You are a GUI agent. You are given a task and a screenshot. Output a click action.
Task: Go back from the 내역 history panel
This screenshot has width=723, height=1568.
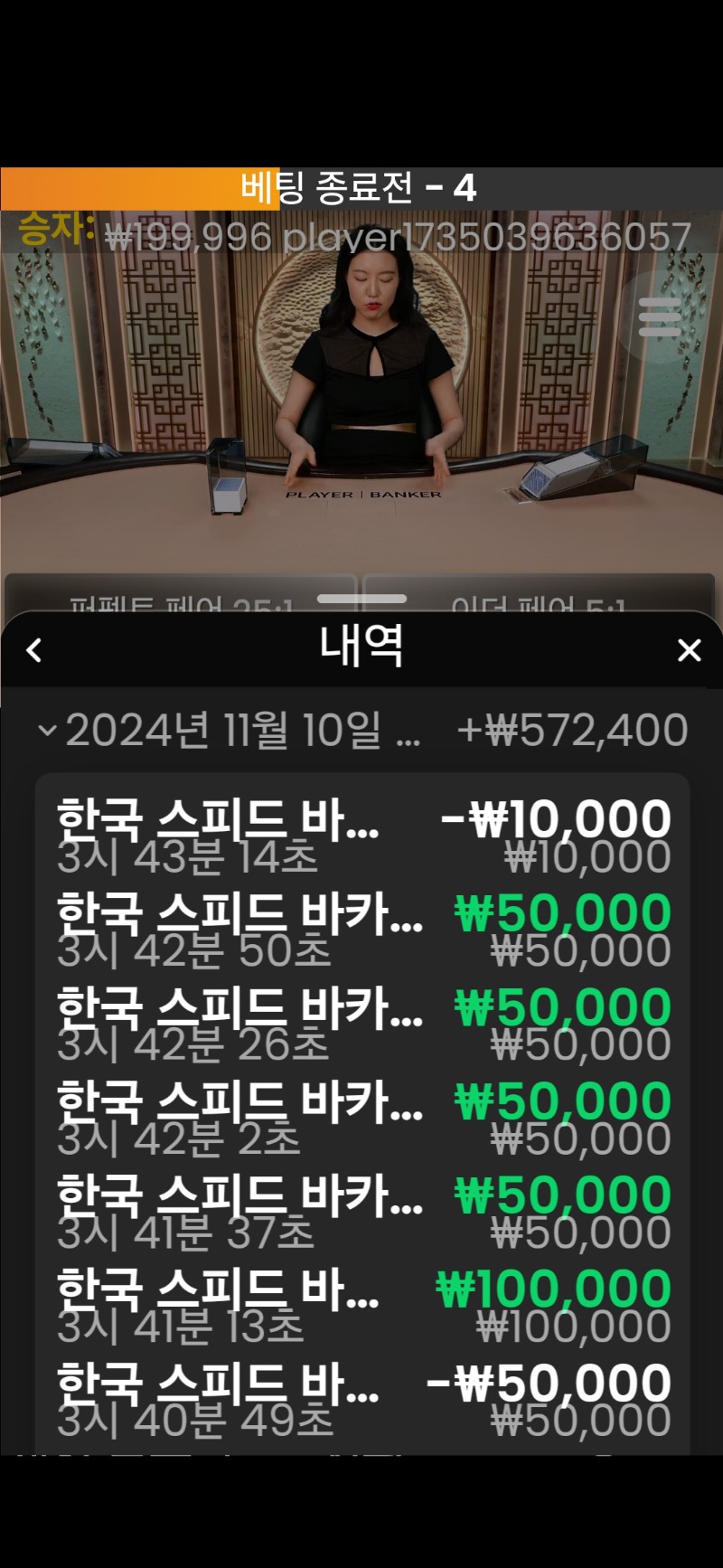click(x=34, y=650)
